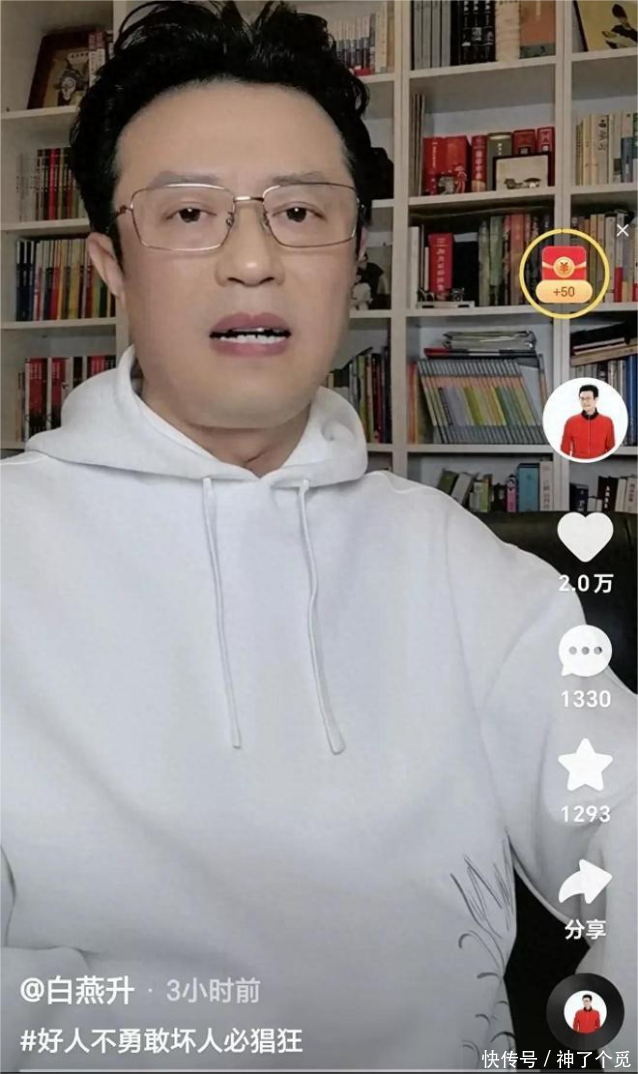The image size is (638, 1074).
Task: Dismiss the red envelope widget
Action: (623, 231)
